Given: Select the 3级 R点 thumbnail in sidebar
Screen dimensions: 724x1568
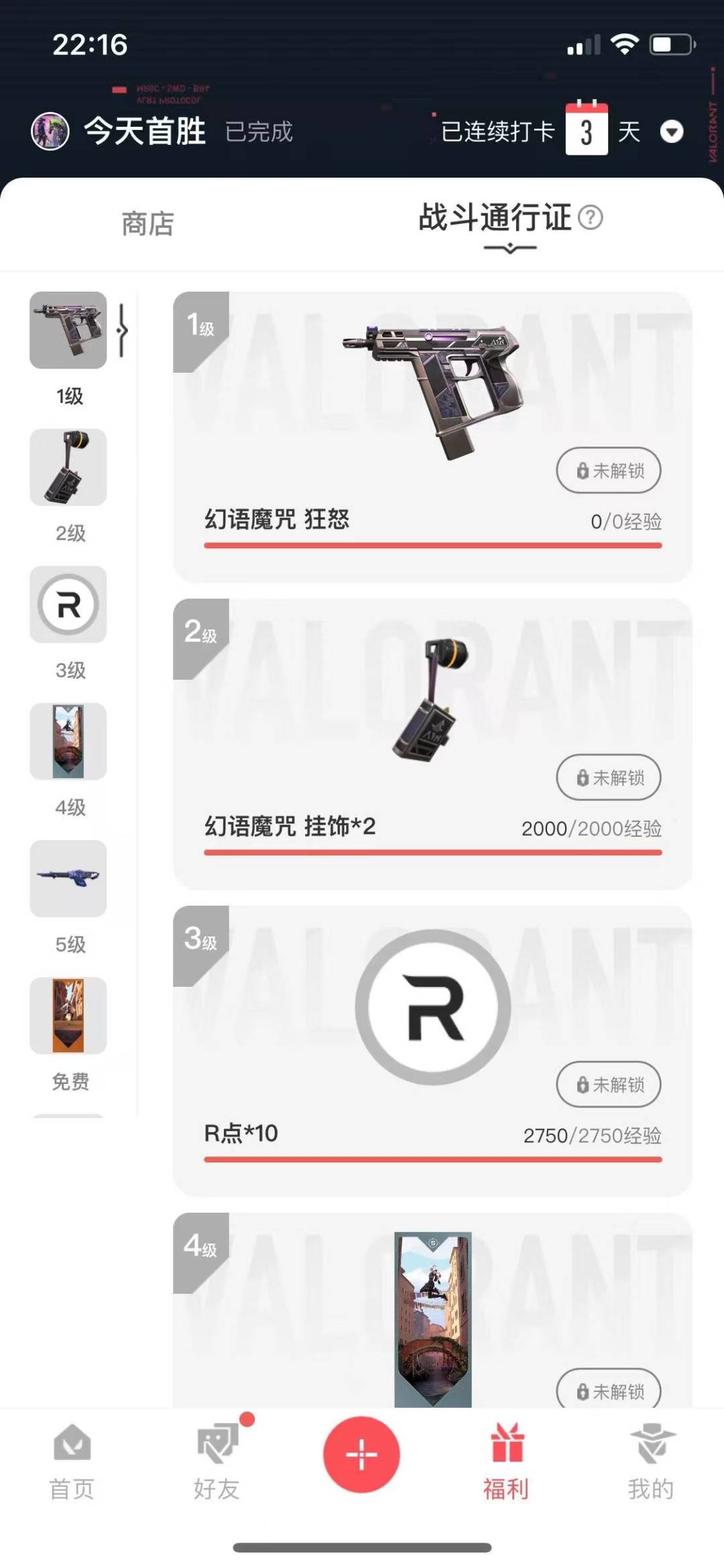Looking at the screenshot, I should coord(68,604).
